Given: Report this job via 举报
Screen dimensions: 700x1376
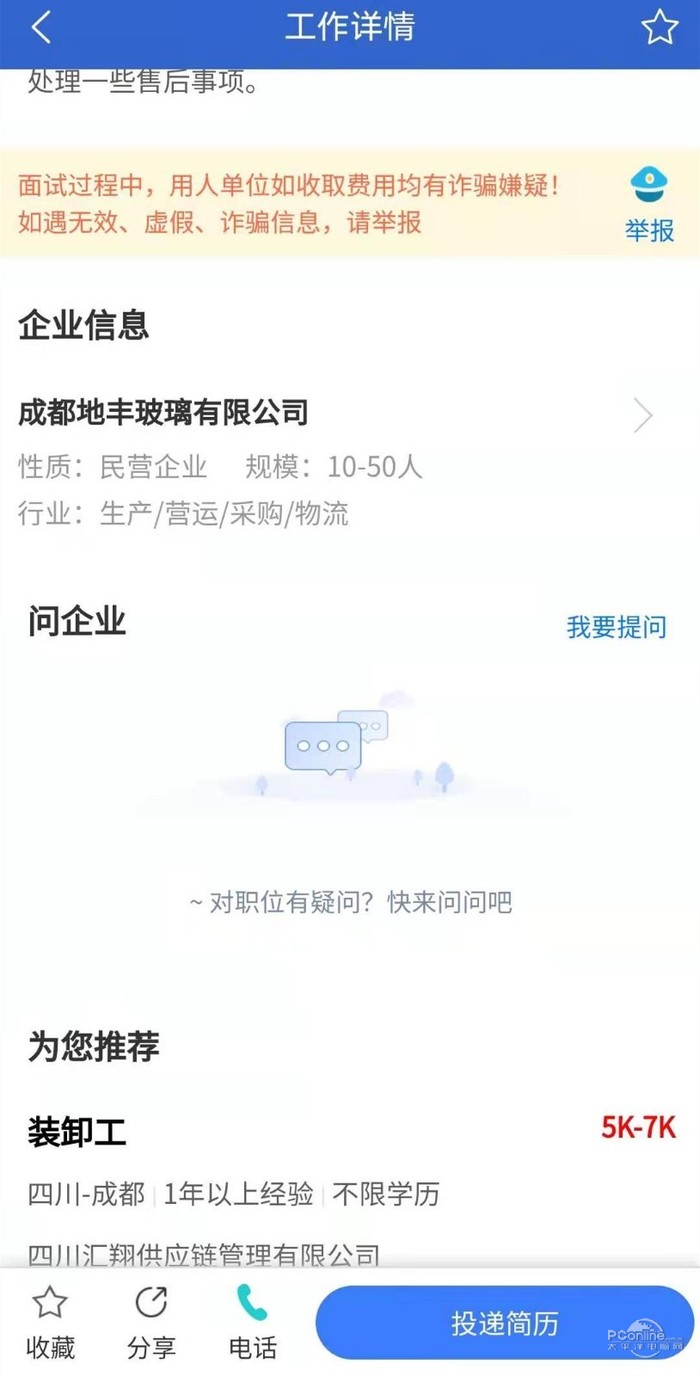Looking at the screenshot, I should point(649,205).
